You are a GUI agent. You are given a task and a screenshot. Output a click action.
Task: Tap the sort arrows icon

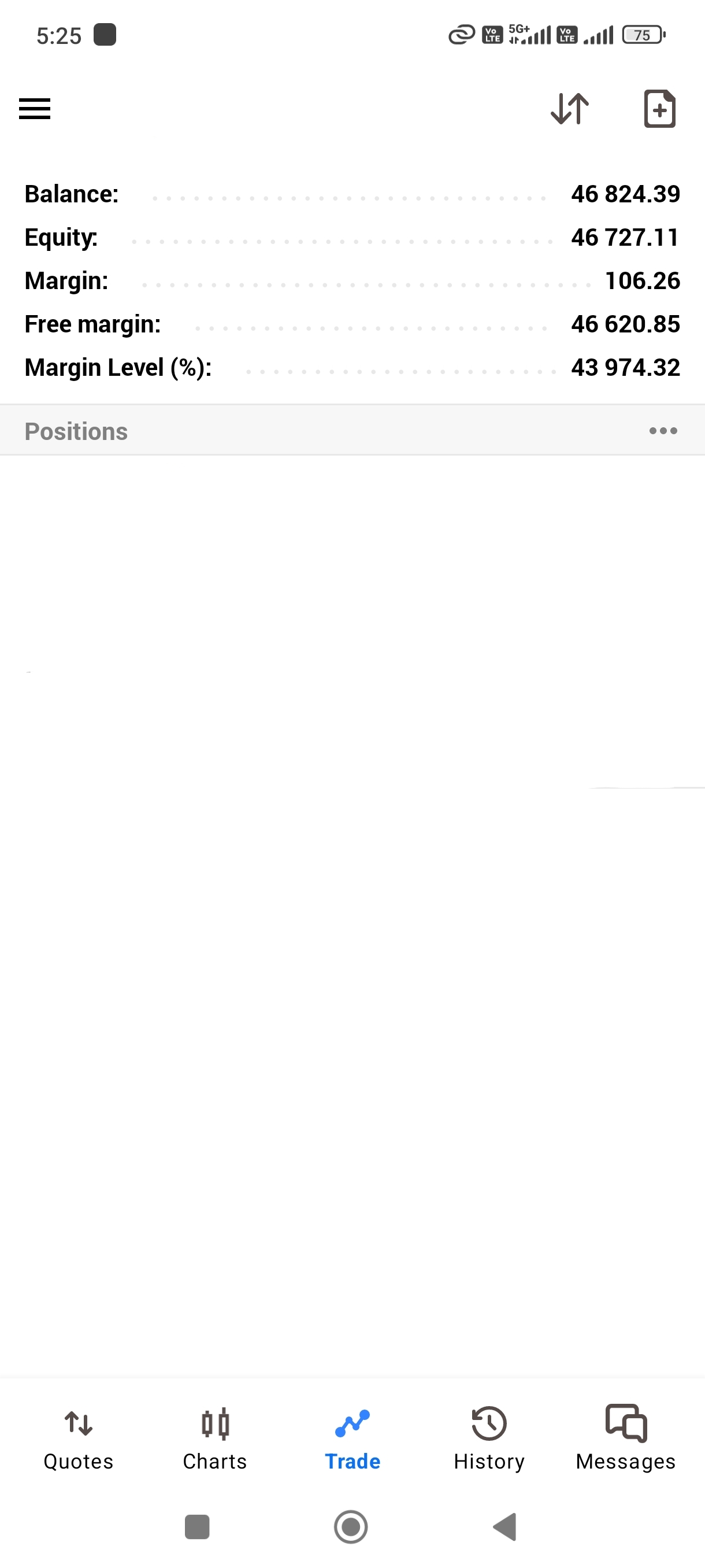[x=569, y=109]
